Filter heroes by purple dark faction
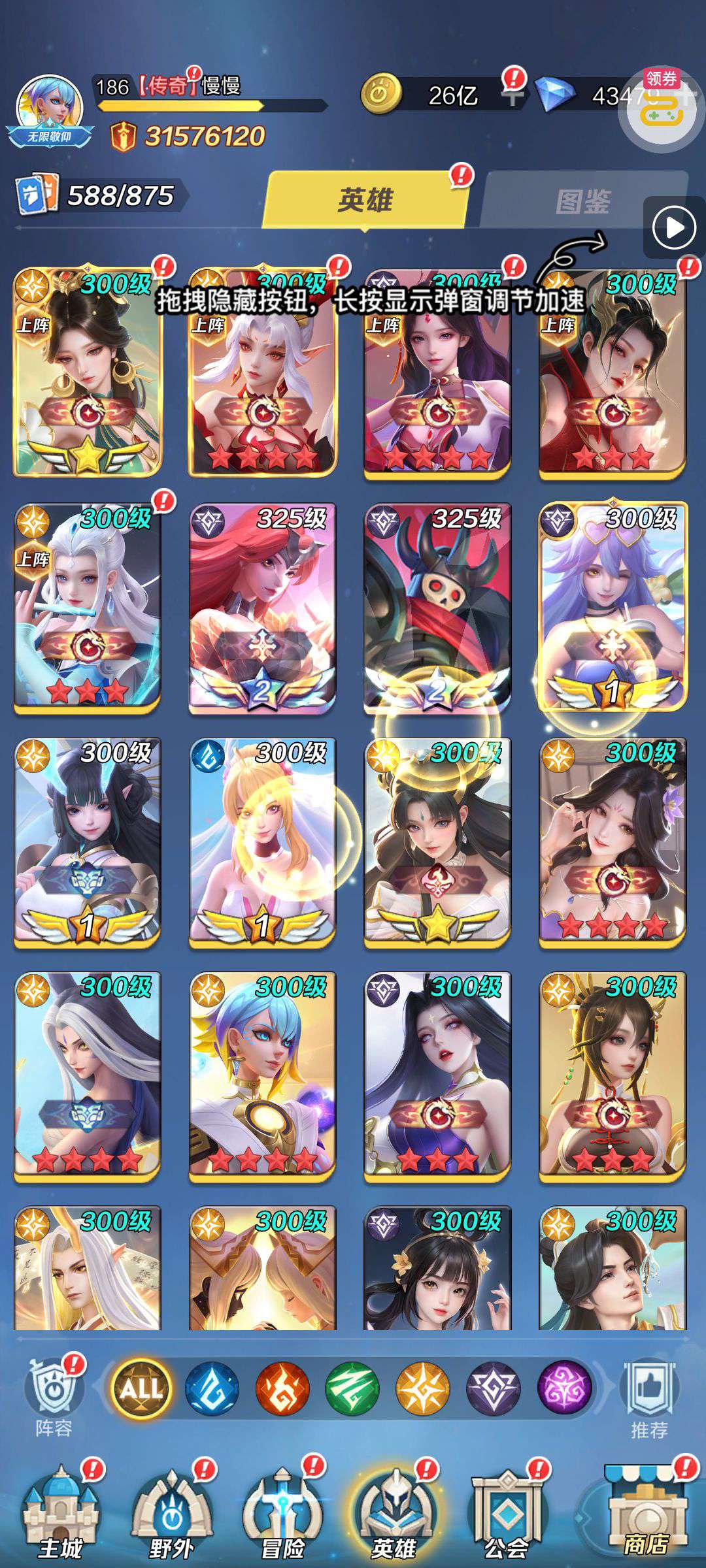 point(564,1388)
